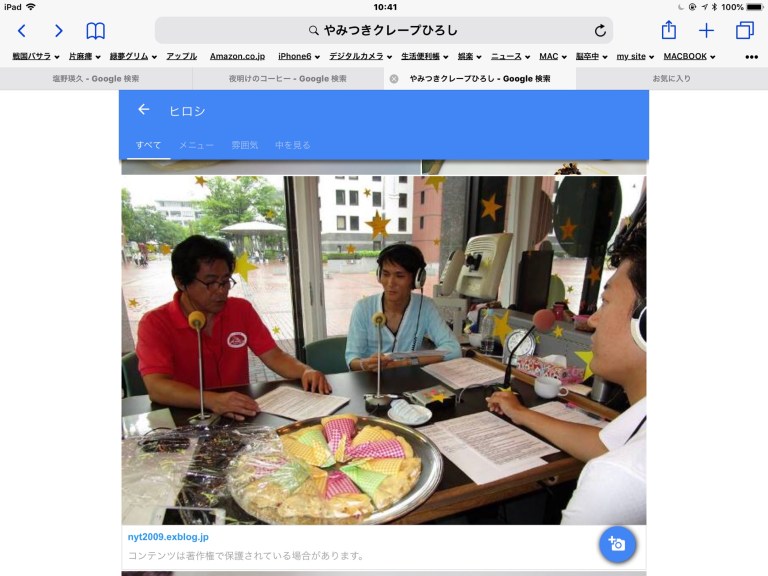Open the share sheet
Viewport: 768px width, 576px height.
[x=668, y=31]
